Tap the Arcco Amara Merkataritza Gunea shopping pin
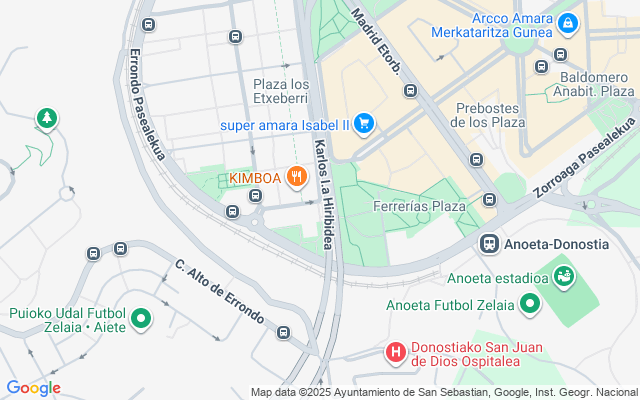This screenshot has width=640, height=400. [x=568, y=22]
